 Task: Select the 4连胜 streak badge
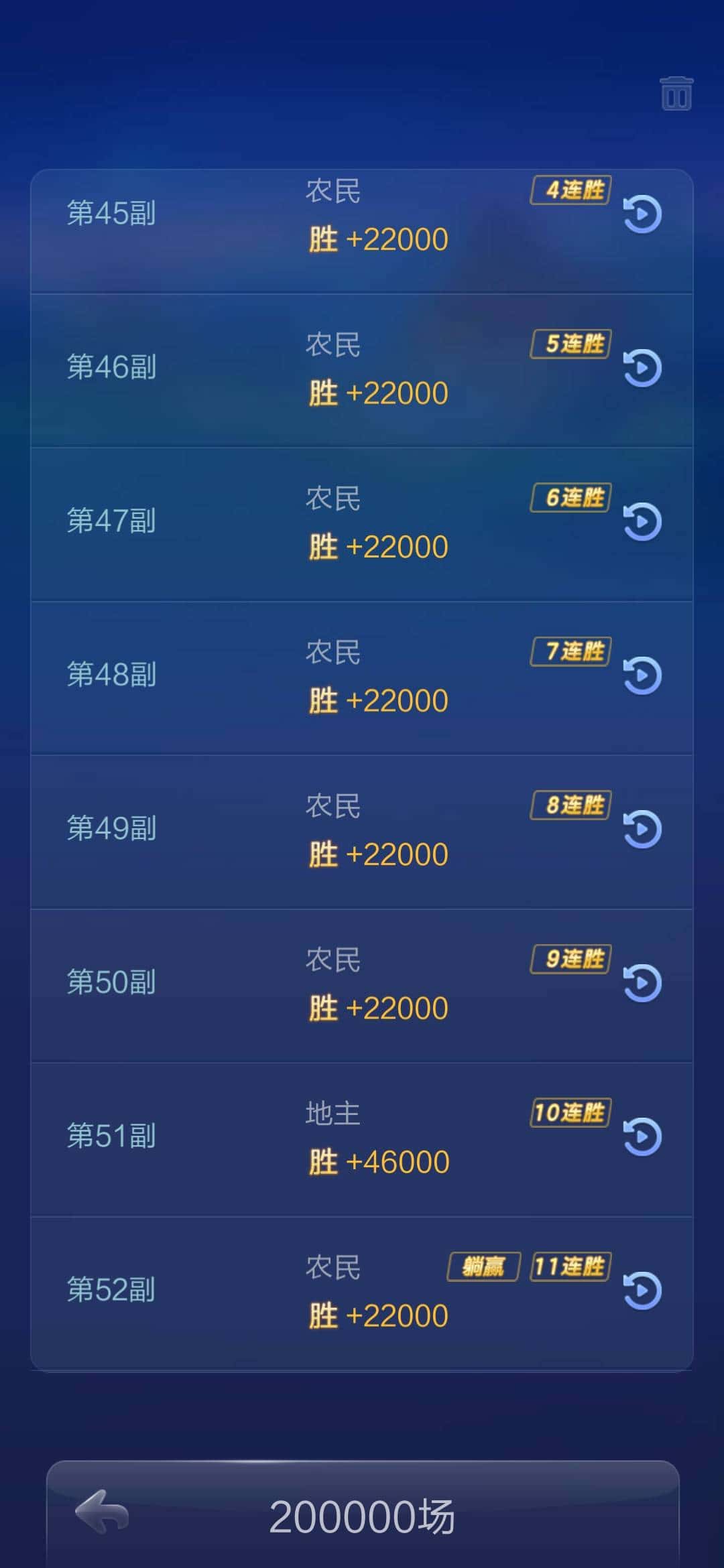click(569, 191)
